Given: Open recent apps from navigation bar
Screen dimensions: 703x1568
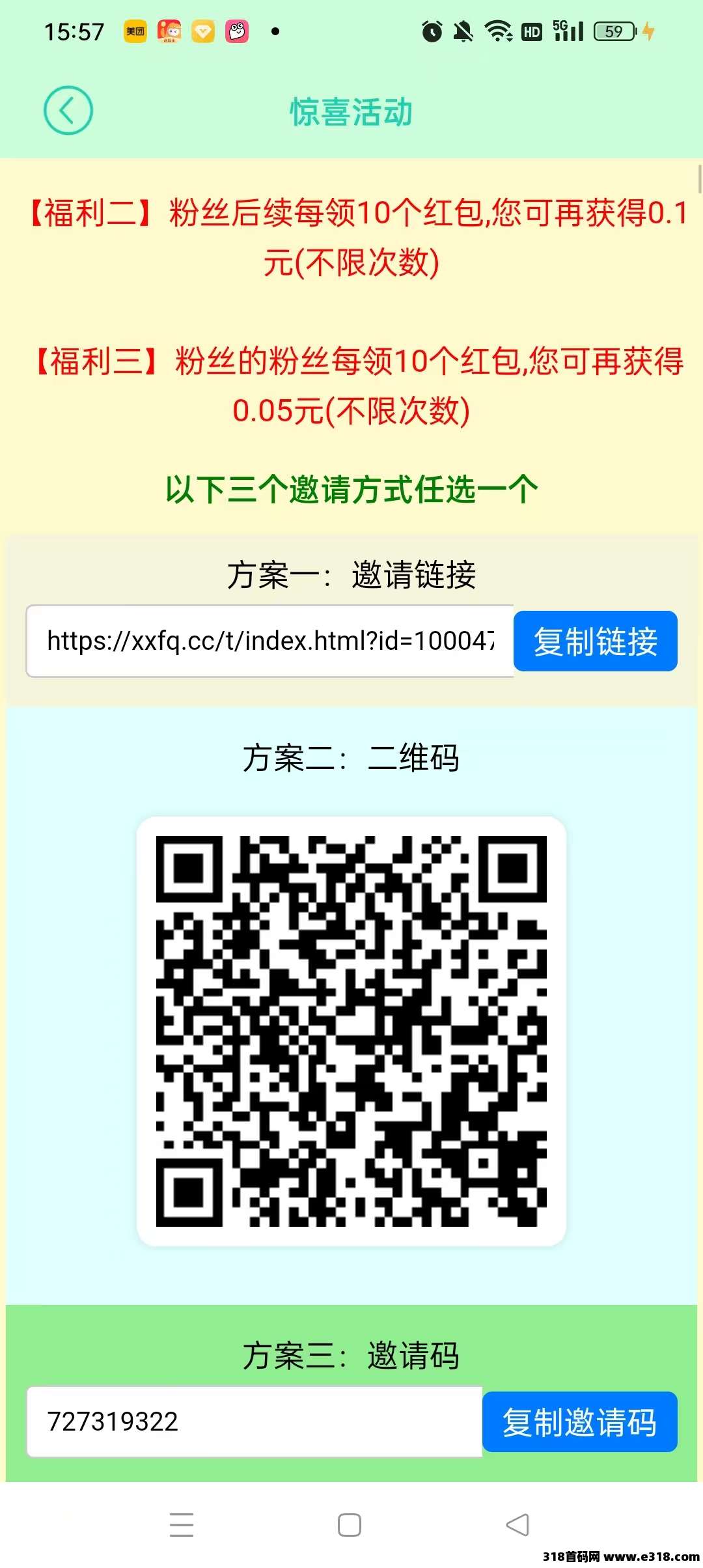Looking at the screenshot, I should pyautogui.click(x=182, y=1524).
